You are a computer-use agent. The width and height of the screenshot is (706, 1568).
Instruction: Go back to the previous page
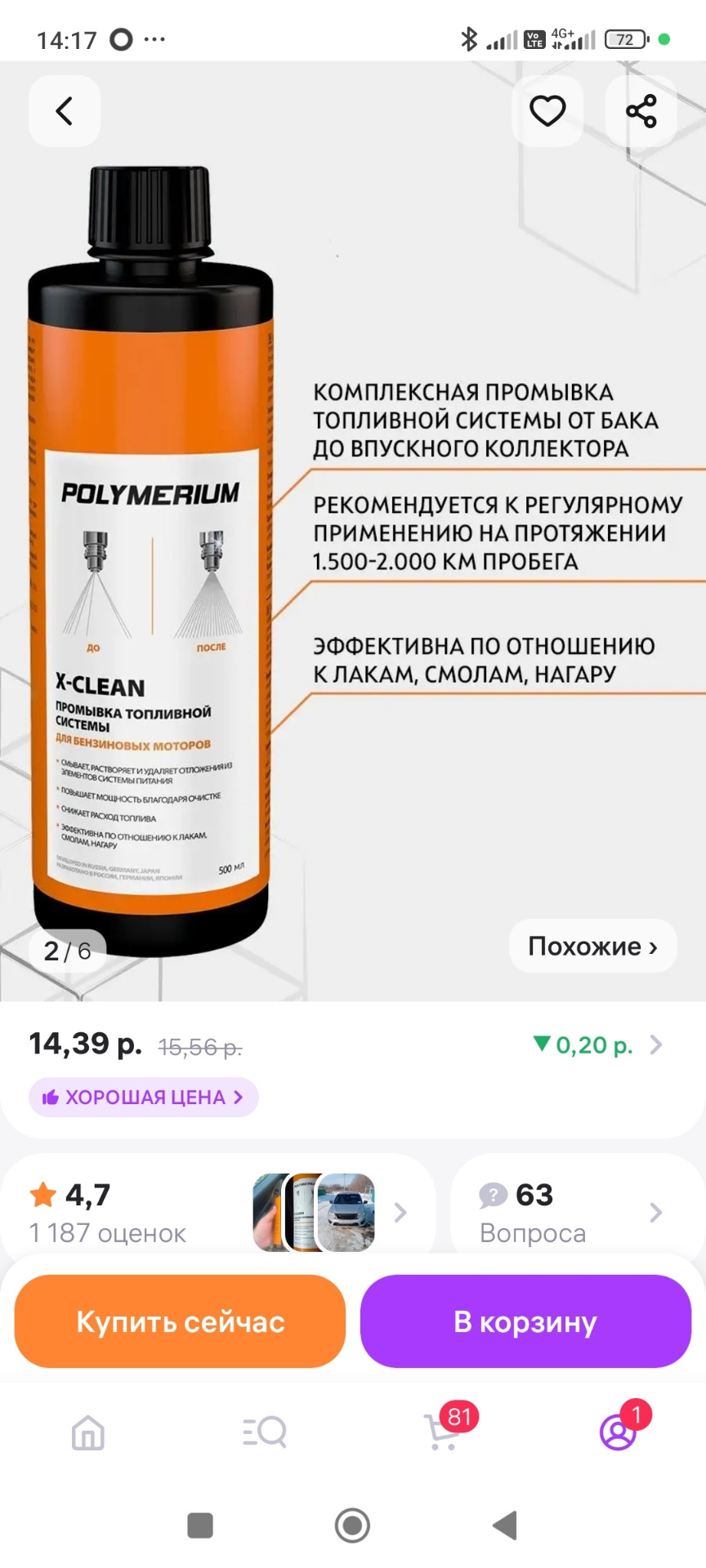click(64, 111)
